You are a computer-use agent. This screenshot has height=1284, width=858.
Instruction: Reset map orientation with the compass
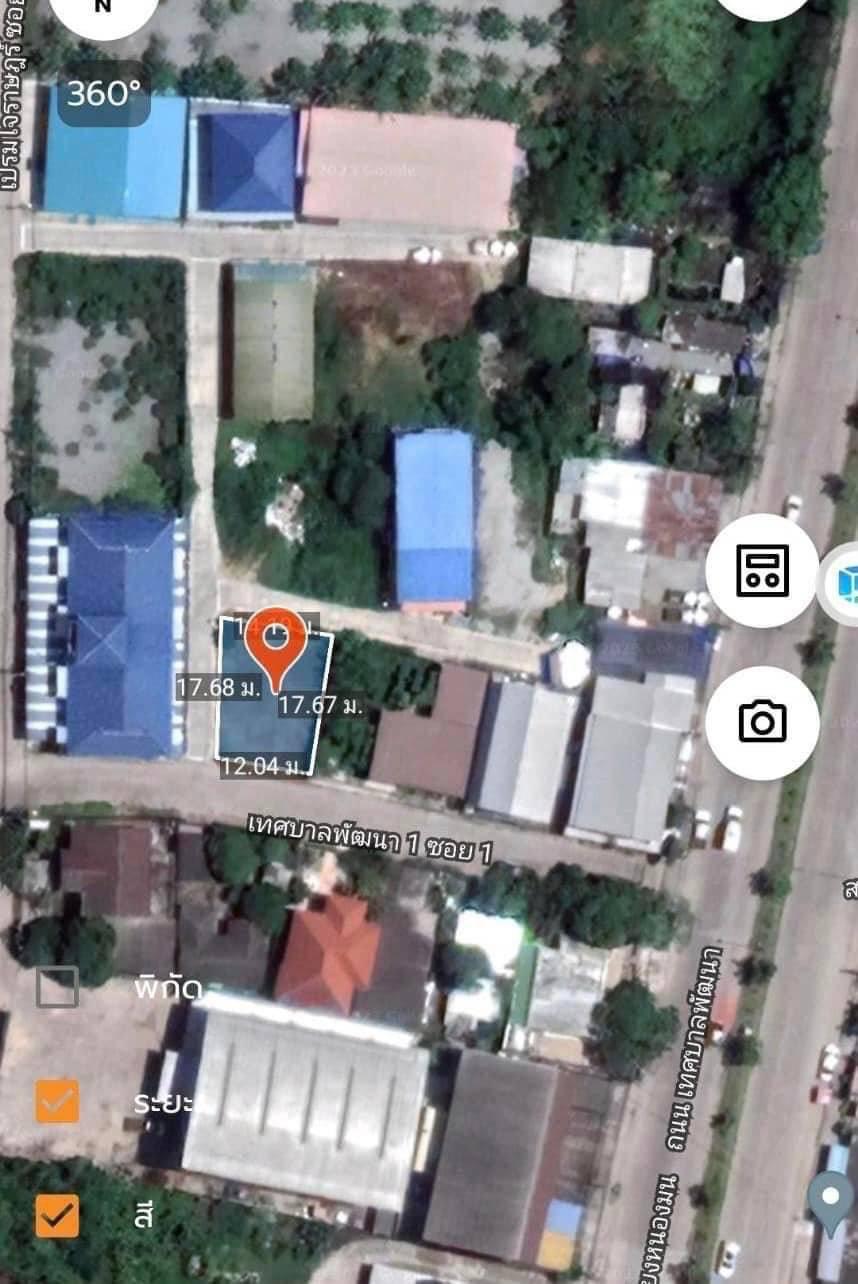(x=103, y=10)
